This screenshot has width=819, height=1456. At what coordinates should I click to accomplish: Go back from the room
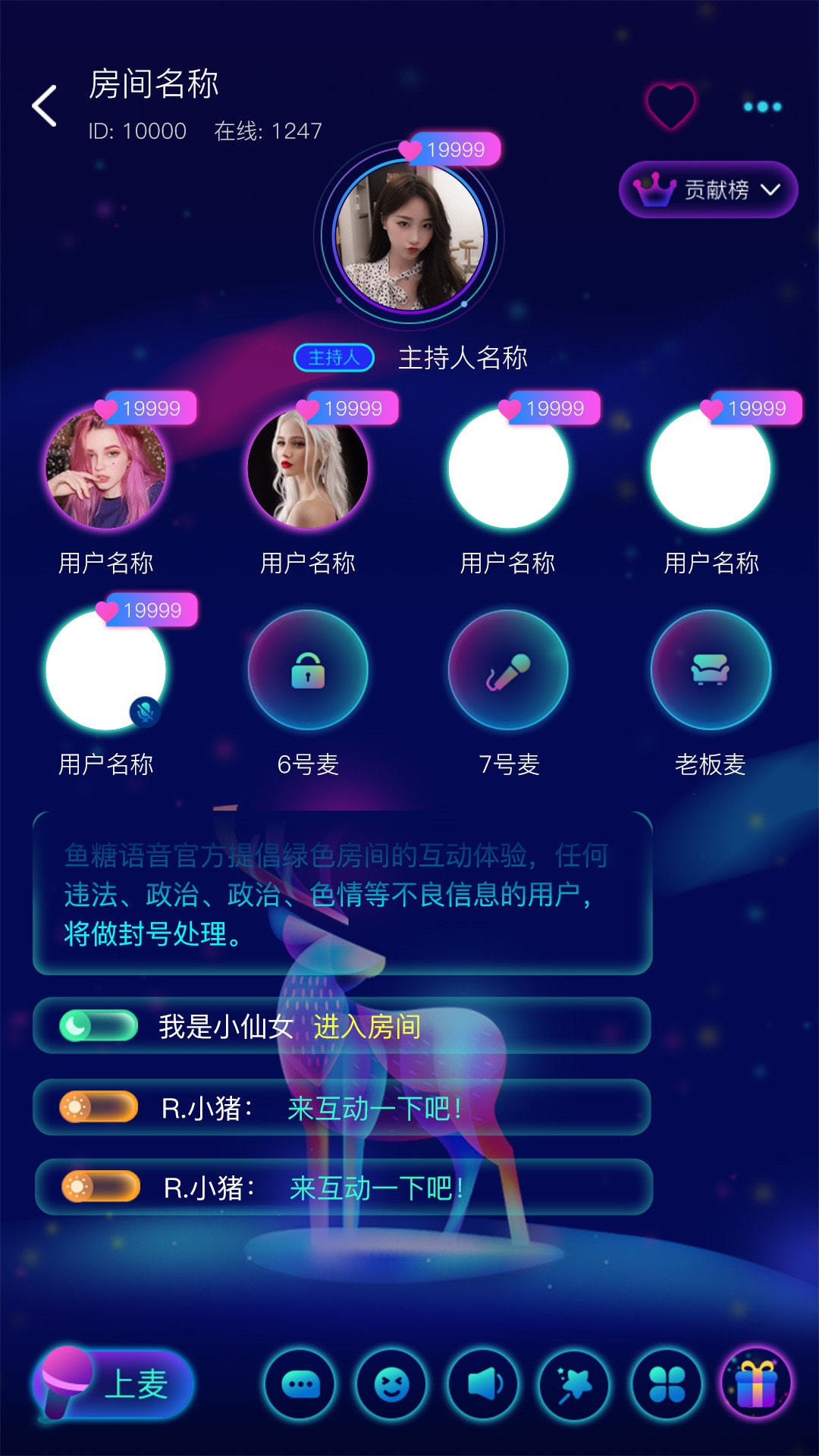[x=44, y=105]
